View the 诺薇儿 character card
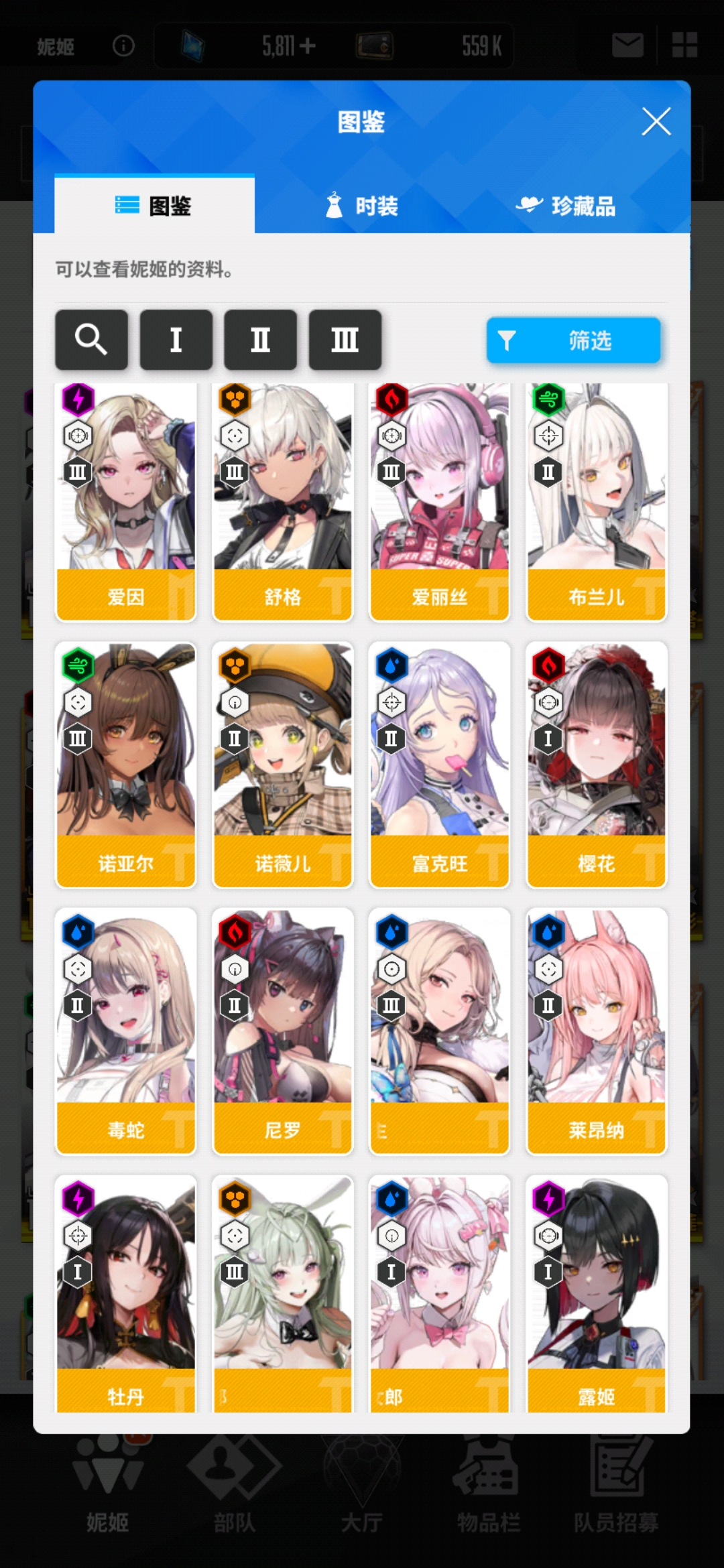Image resolution: width=724 pixels, height=1568 pixels. click(283, 764)
